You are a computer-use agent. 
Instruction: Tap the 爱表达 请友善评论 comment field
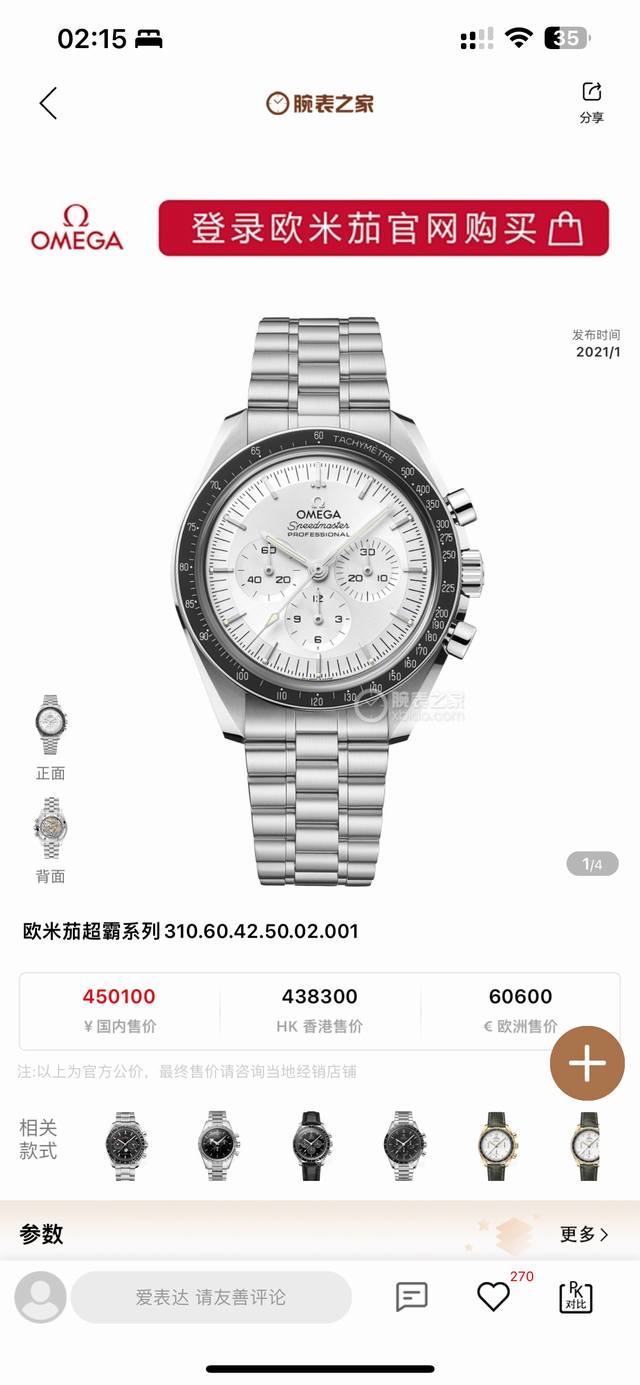[211, 1297]
